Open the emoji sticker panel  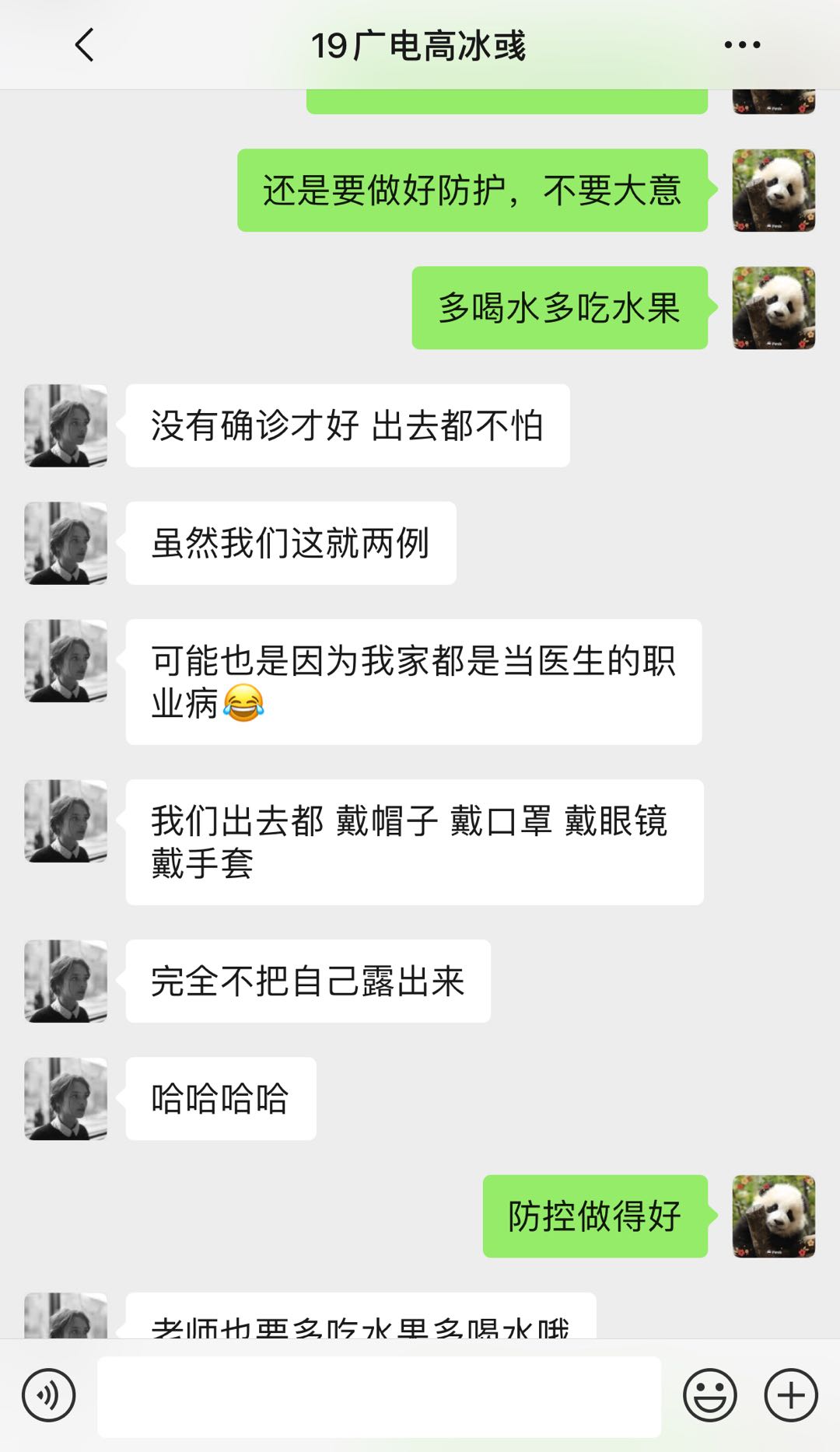709,1395
